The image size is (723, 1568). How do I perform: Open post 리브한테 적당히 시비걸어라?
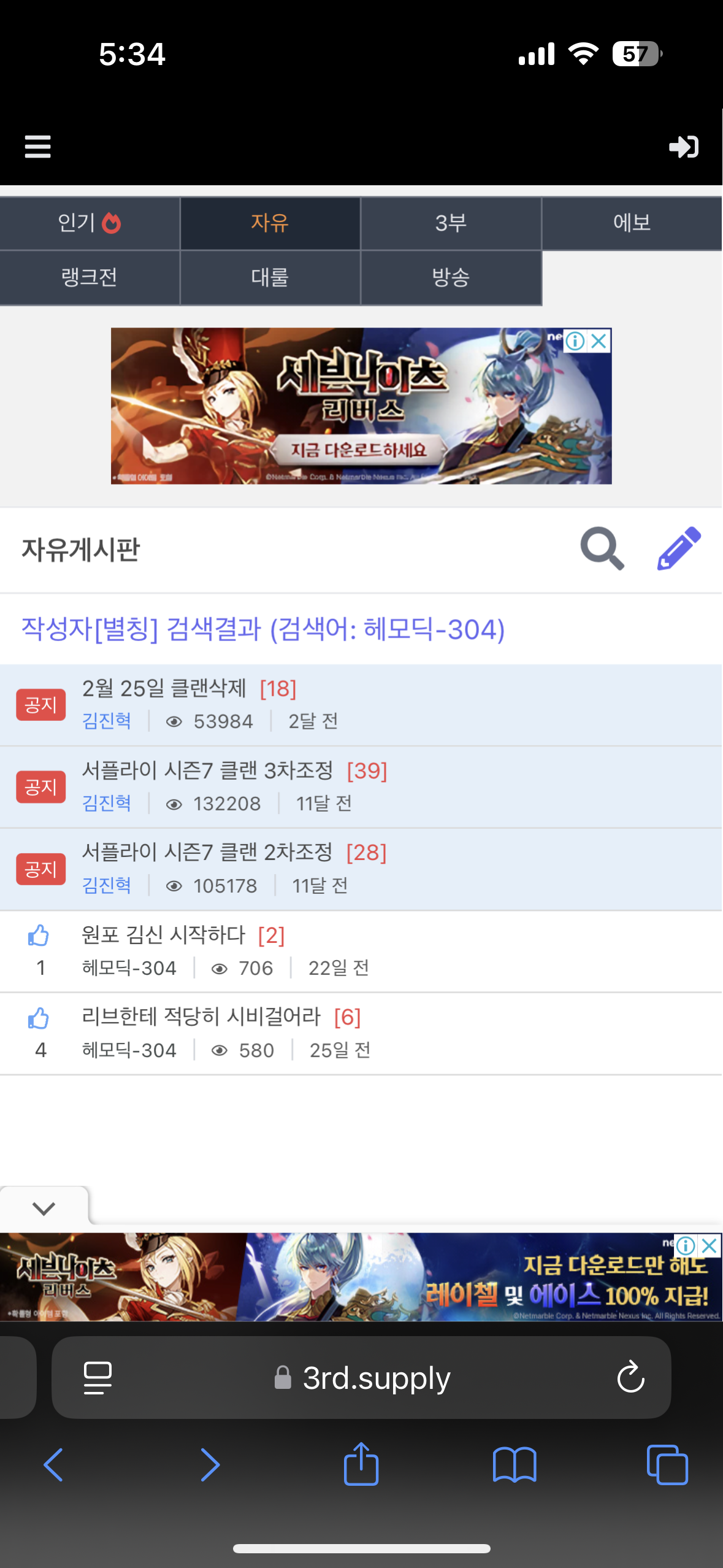coord(201,1017)
